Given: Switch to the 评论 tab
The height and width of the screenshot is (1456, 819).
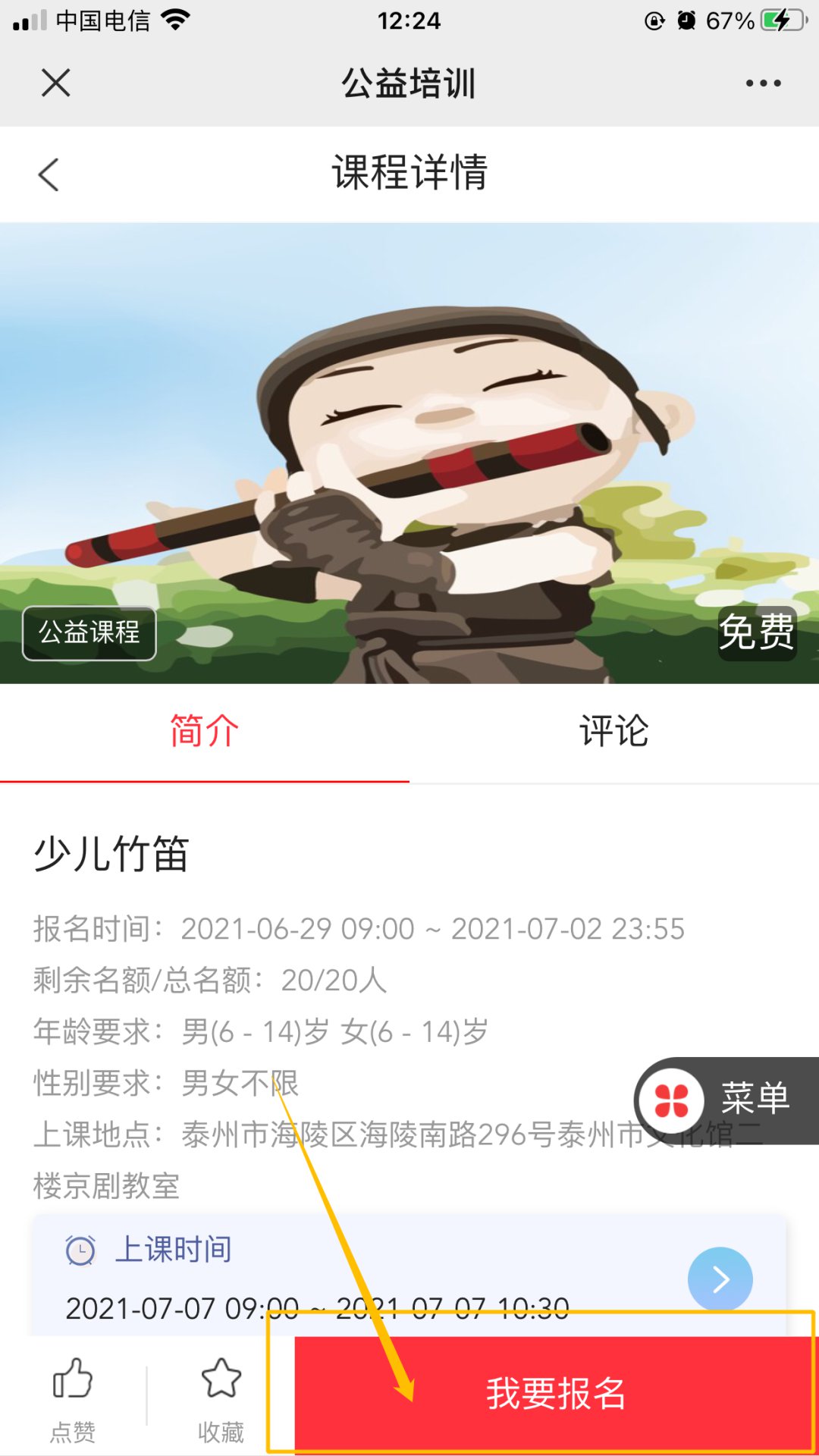Looking at the screenshot, I should click(x=613, y=732).
